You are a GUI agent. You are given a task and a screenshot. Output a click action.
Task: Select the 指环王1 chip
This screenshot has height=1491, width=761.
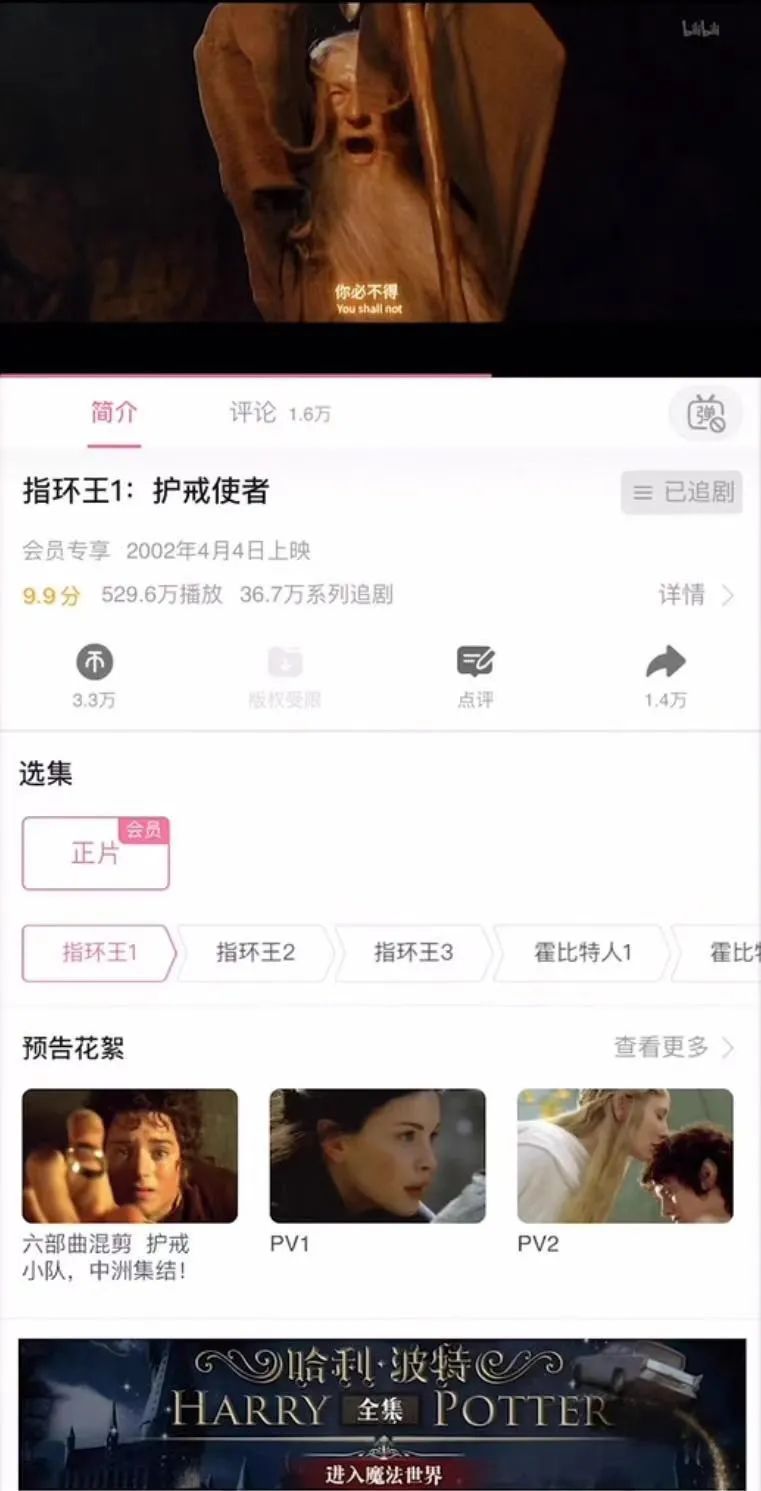[99, 953]
